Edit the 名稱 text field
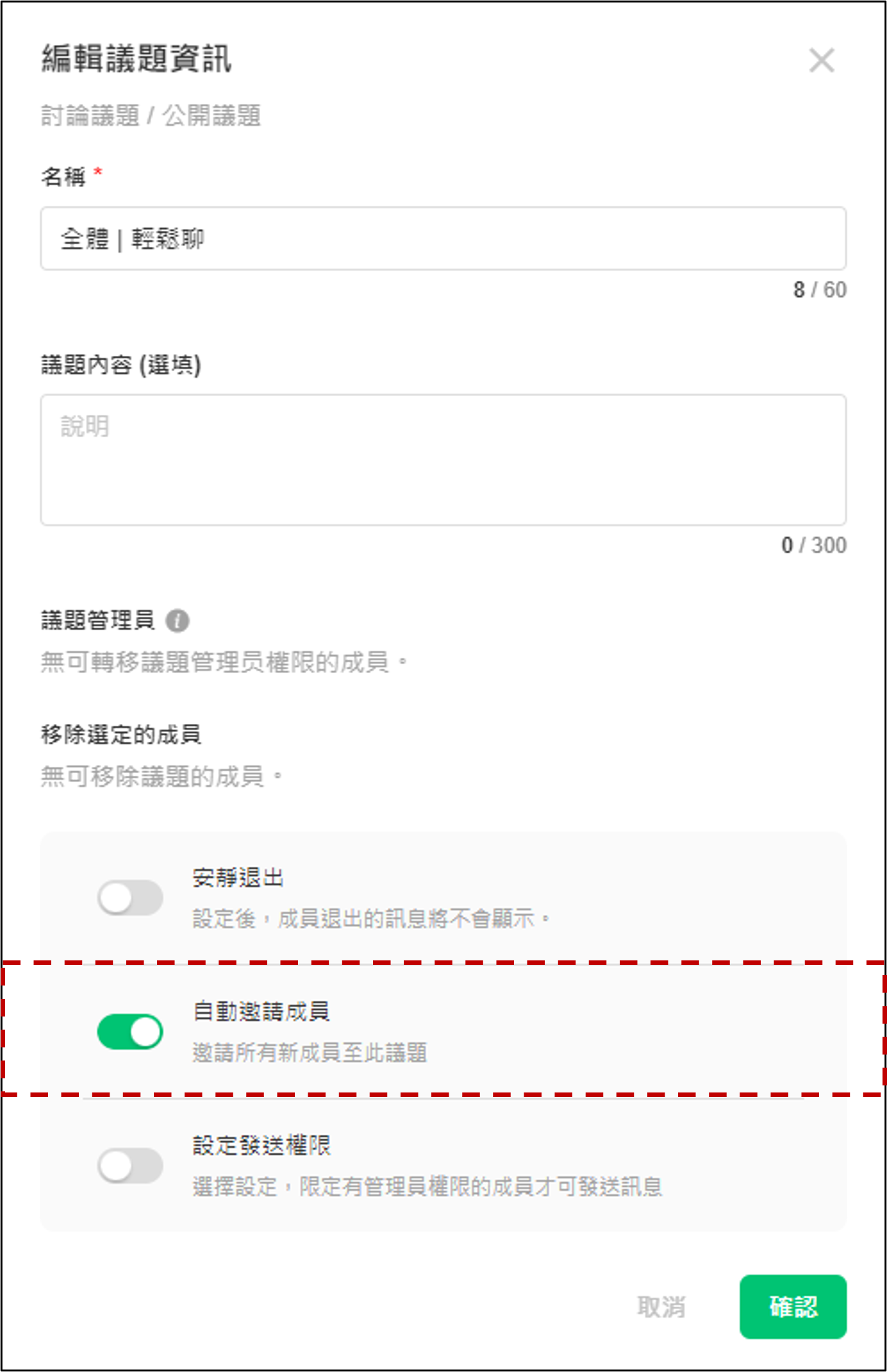 (x=443, y=238)
